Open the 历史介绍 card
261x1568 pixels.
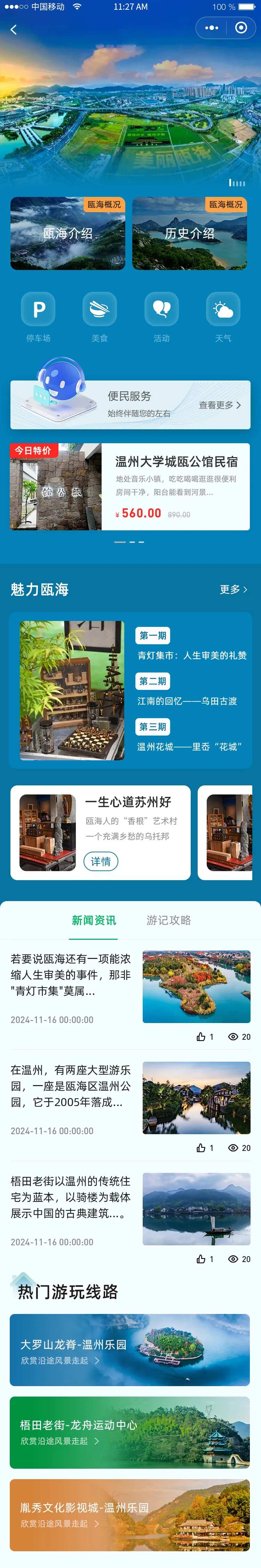190,233
